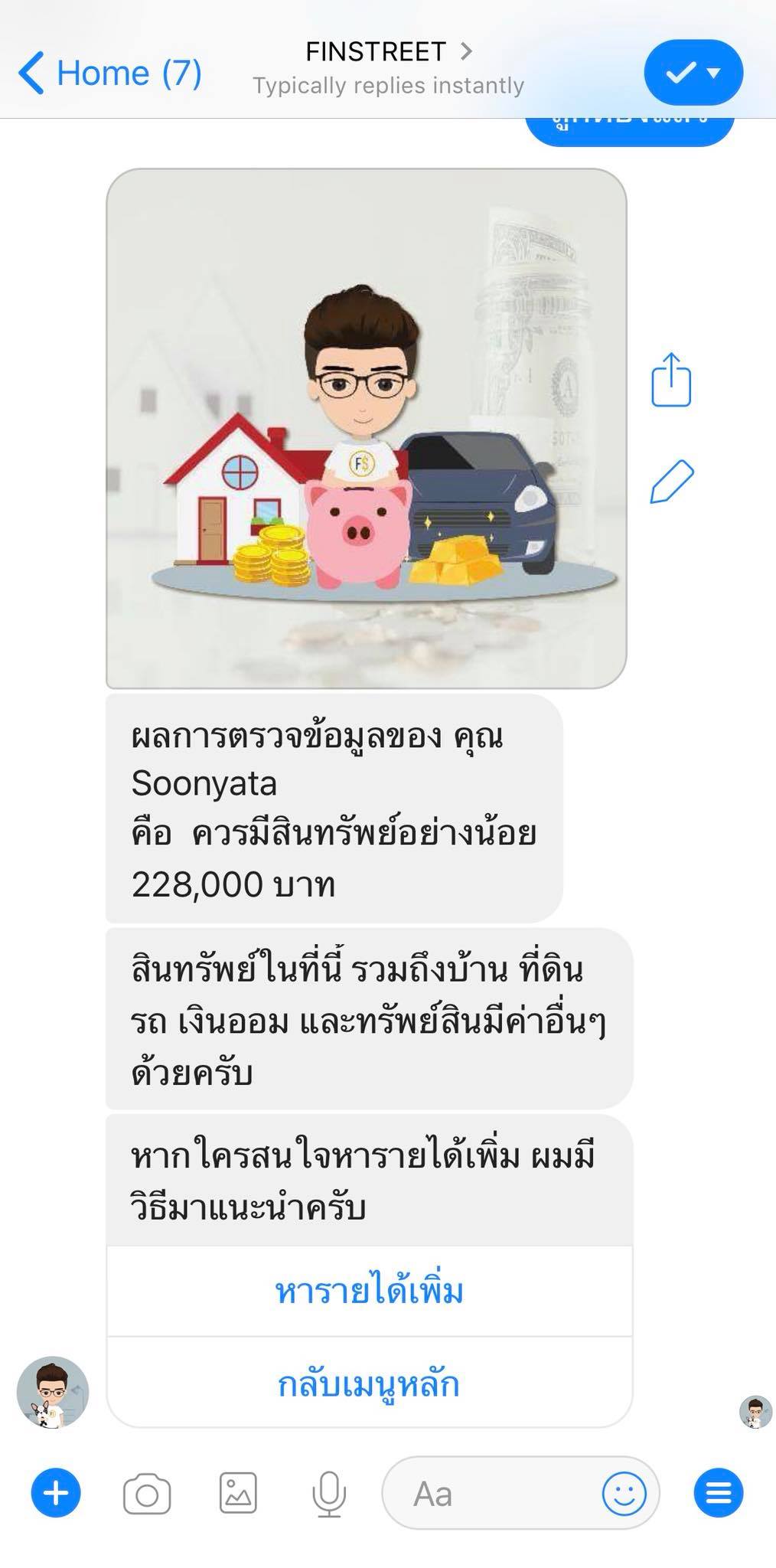Tap the FINSTREET bot avatar
This screenshot has height=1568, width=776.
click(53, 1393)
